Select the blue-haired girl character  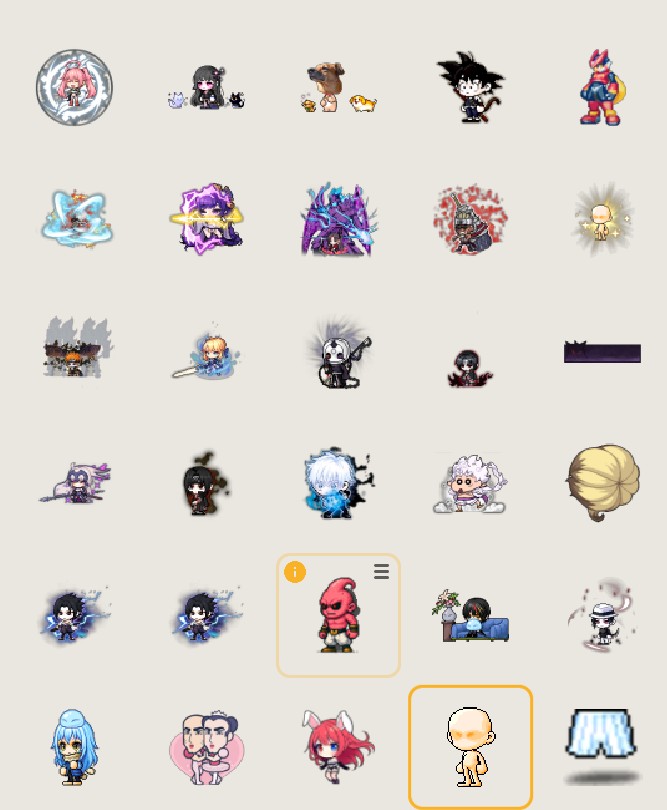[x=74, y=747]
